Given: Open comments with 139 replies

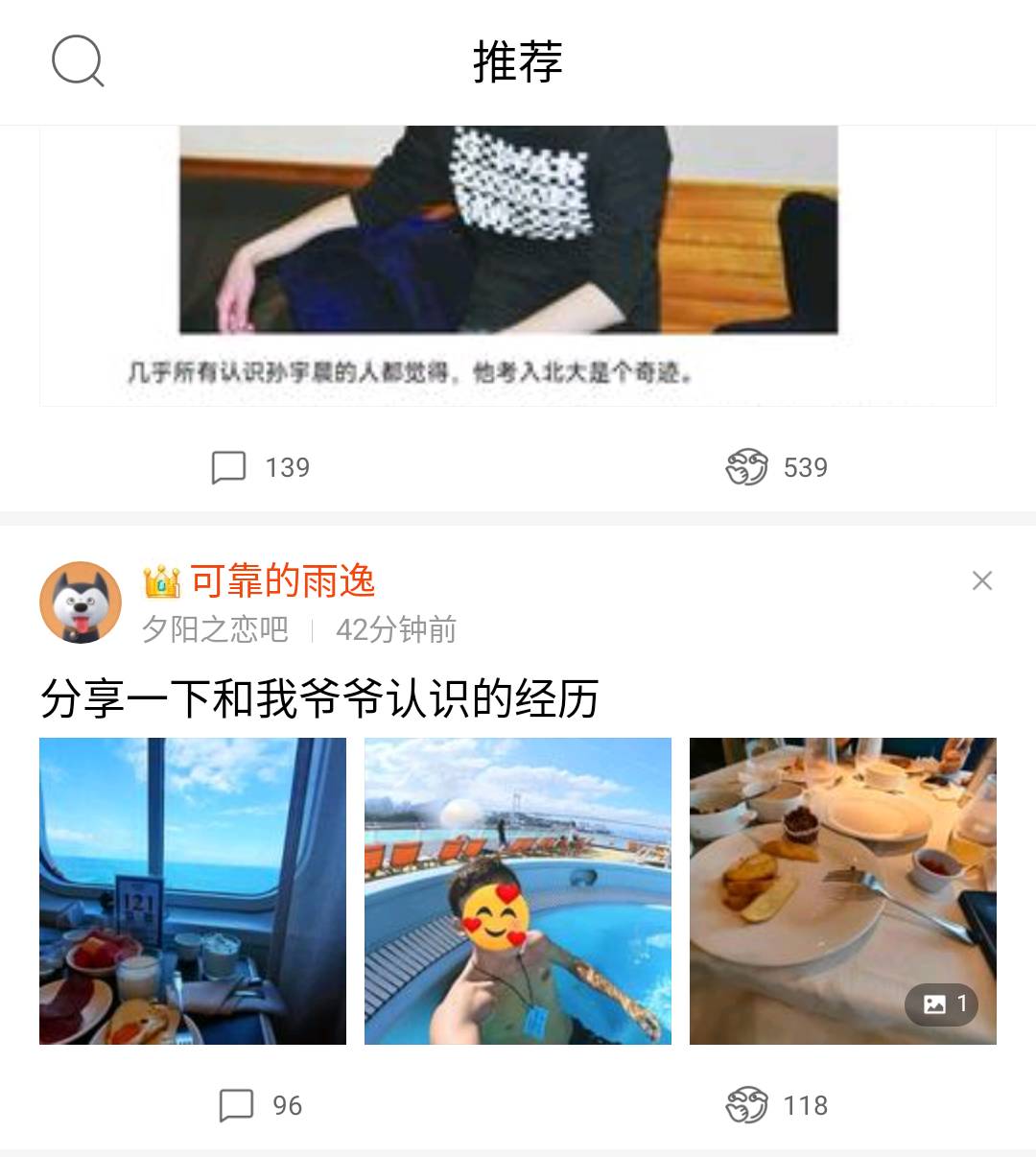Looking at the screenshot, I should coord(260,467).
